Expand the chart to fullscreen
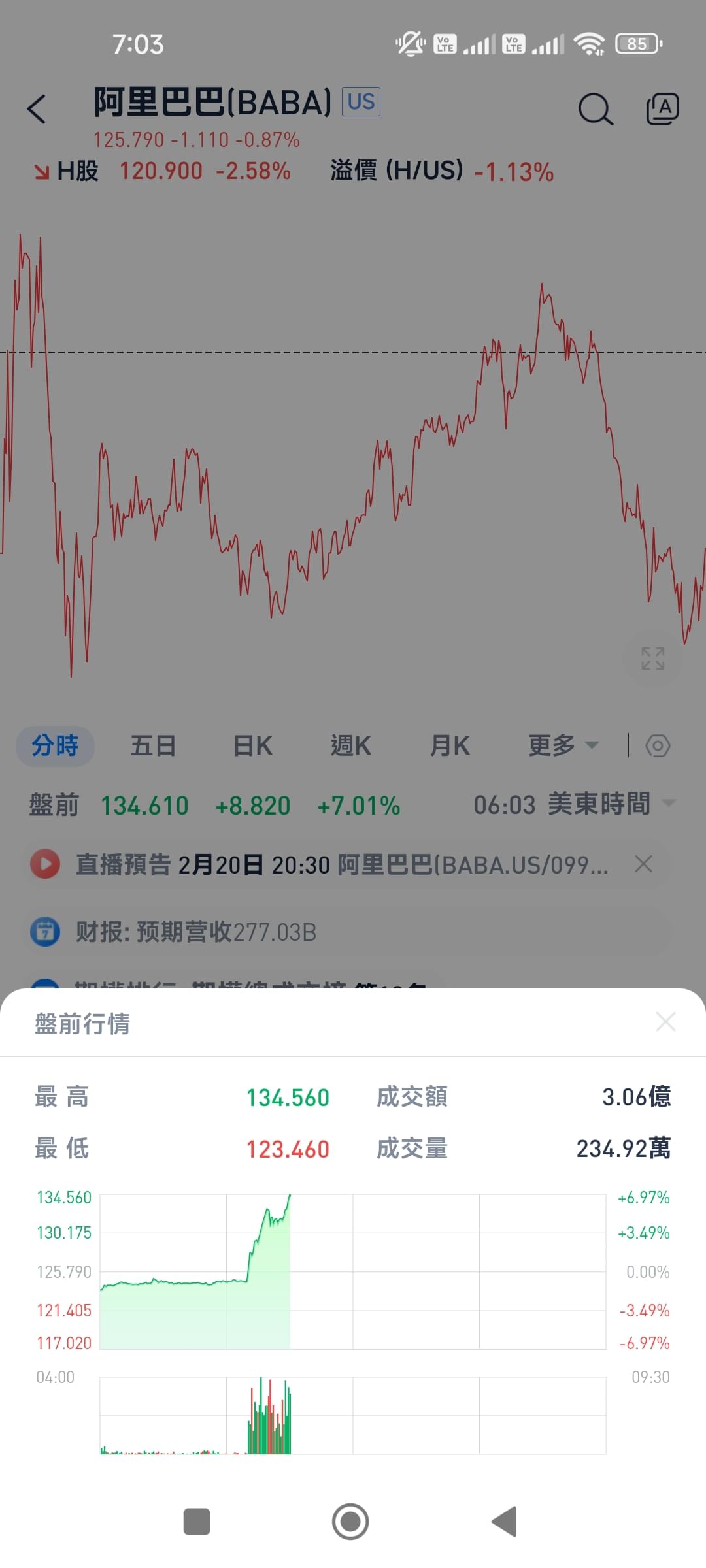Screen dimensions: 706x1568 (x=653, y=659)
